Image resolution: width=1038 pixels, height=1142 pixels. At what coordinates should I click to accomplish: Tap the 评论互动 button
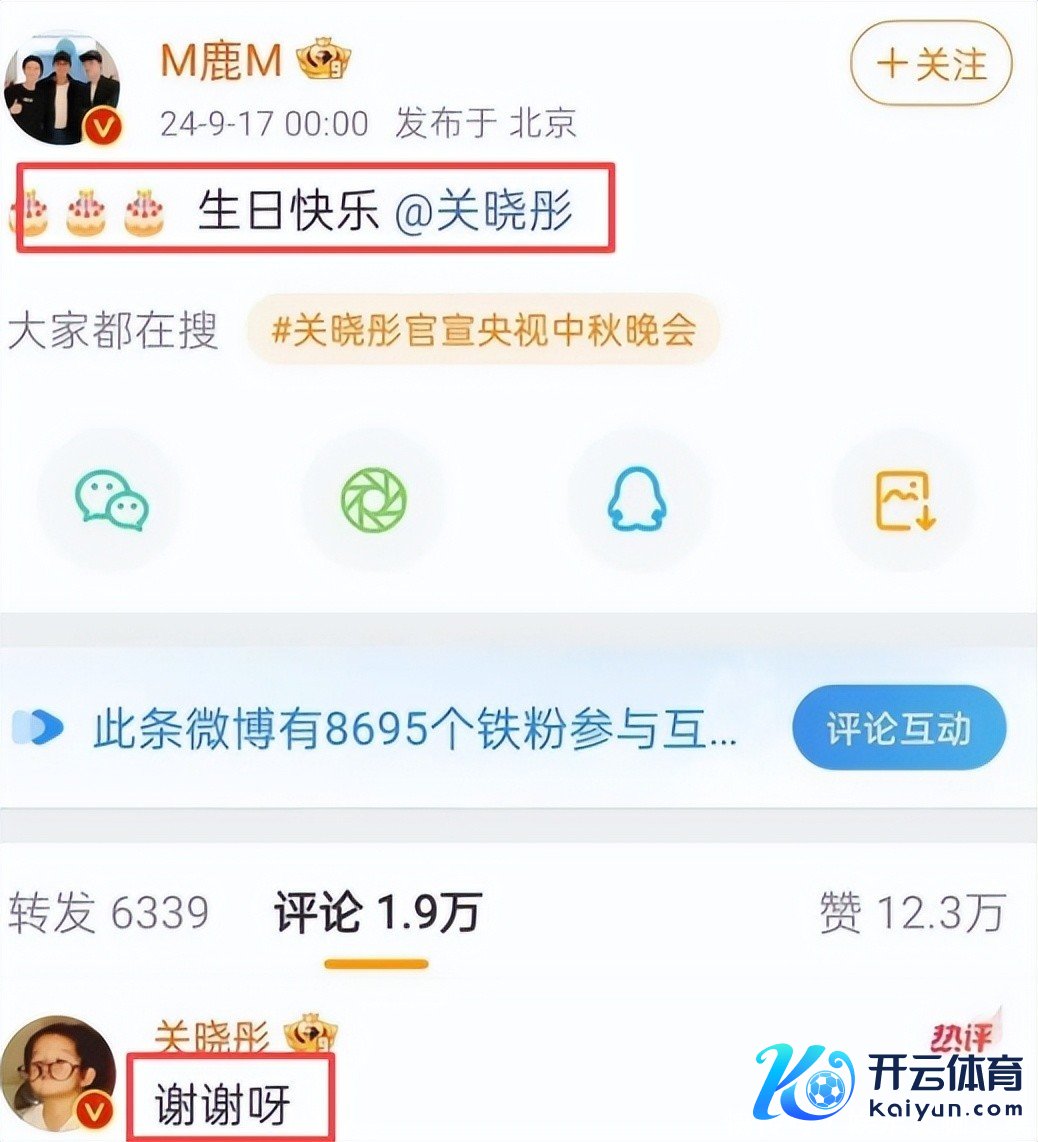click(x=898, y=729)
